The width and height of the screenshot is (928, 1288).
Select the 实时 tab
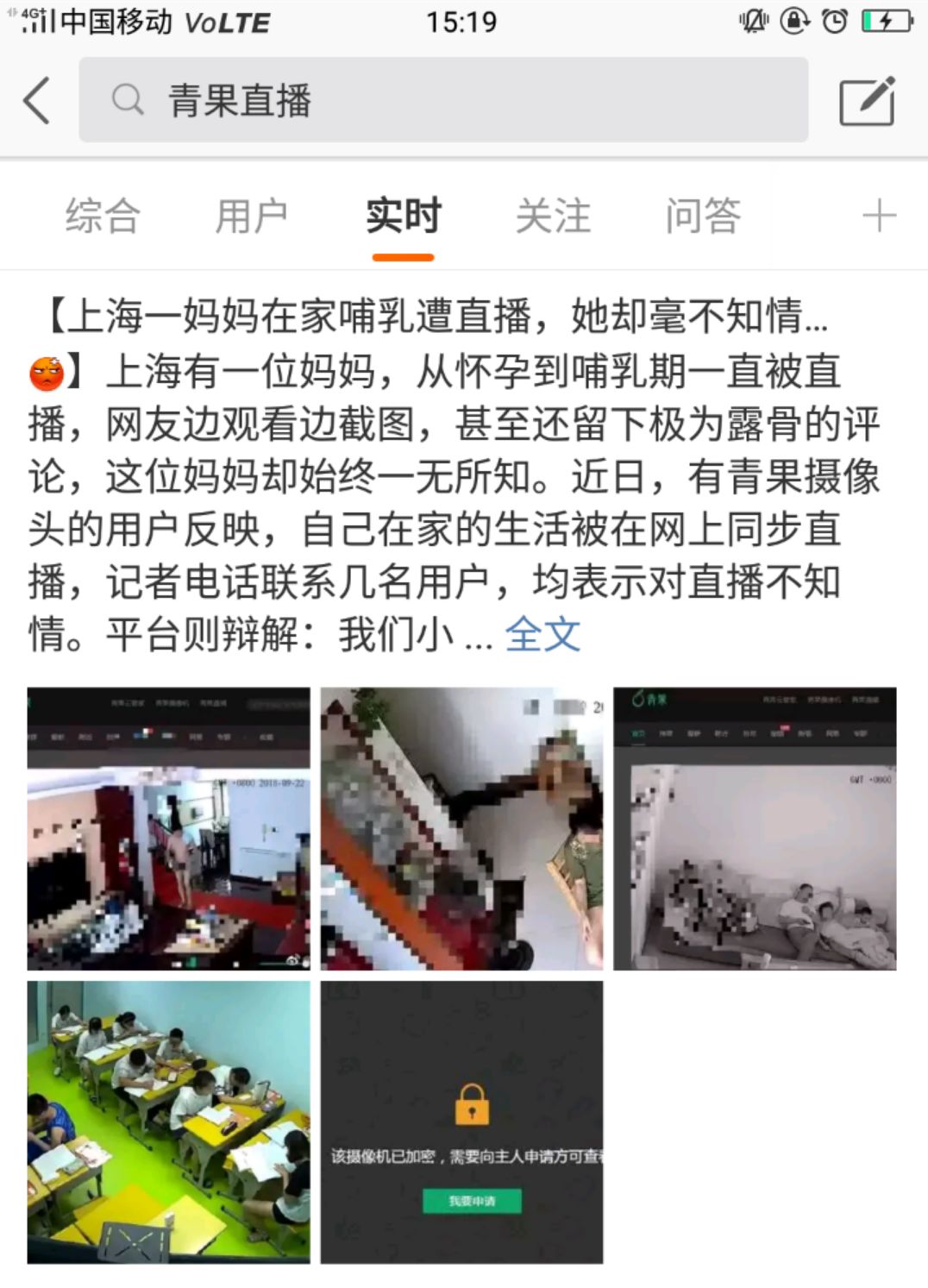point(403,216)
